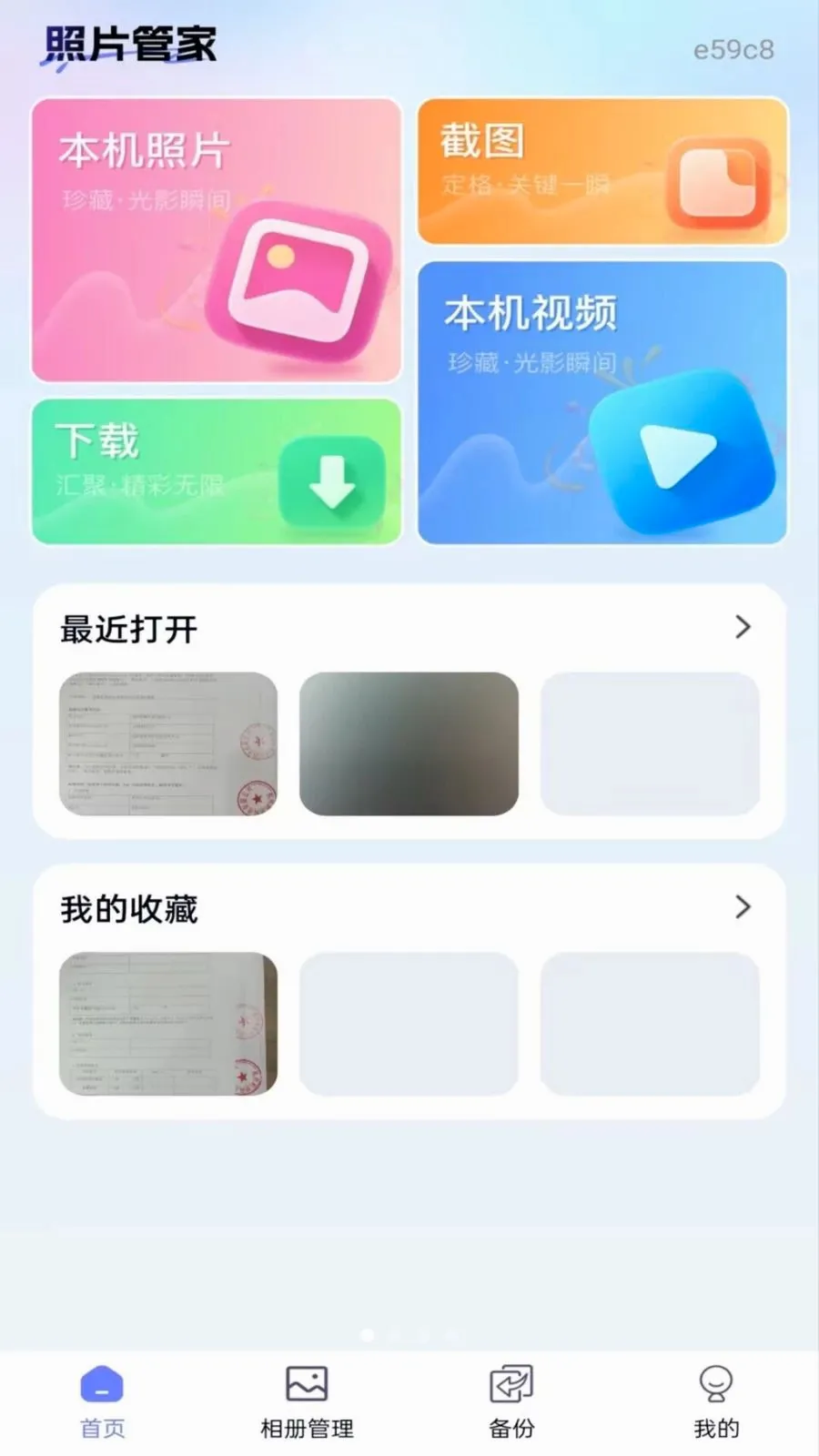Expand 我的收藏 with its arrow
Viewport: 819px width, 1456px height.
coord(743,906)
